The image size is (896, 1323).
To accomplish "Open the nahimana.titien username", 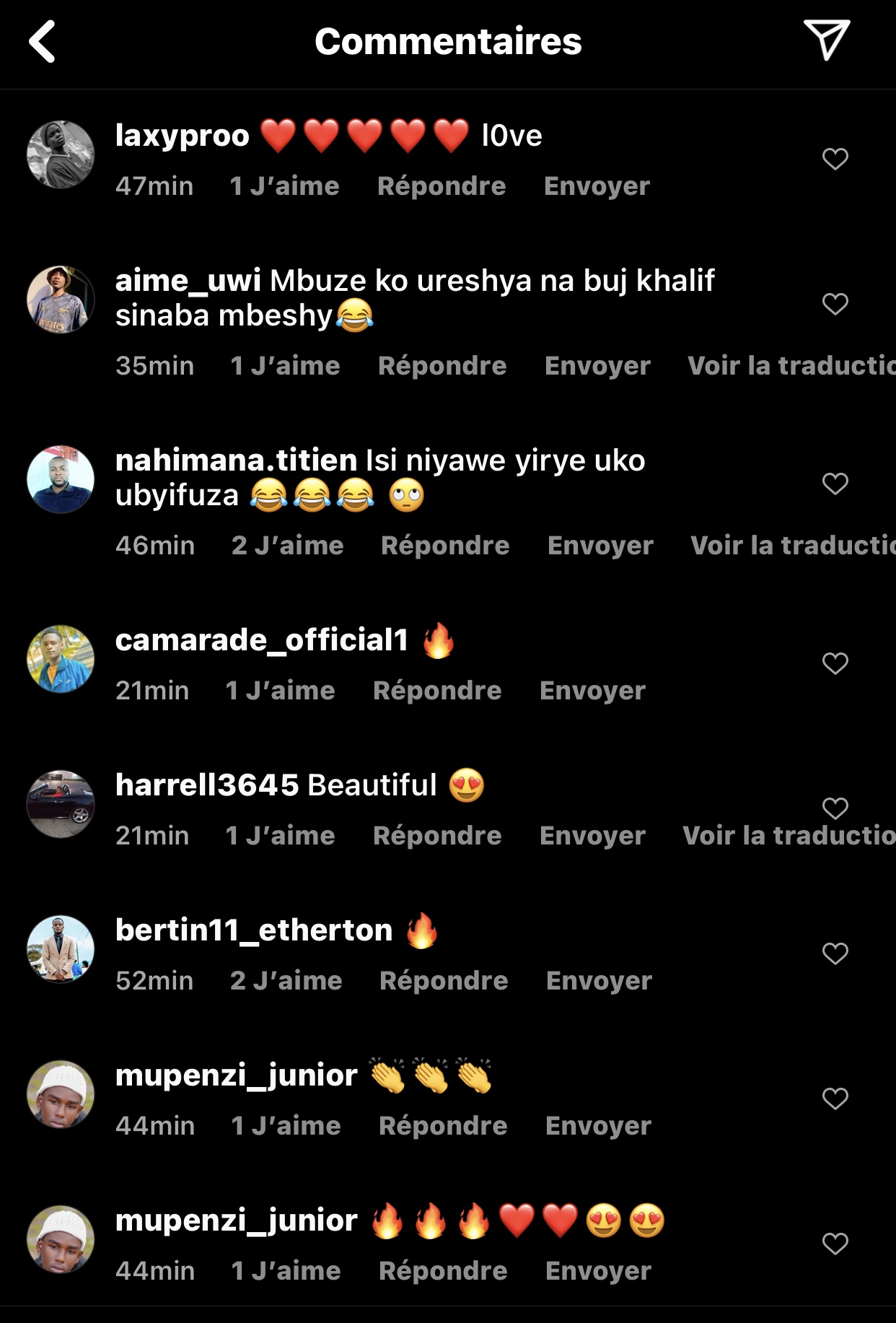I will [236, 460].
